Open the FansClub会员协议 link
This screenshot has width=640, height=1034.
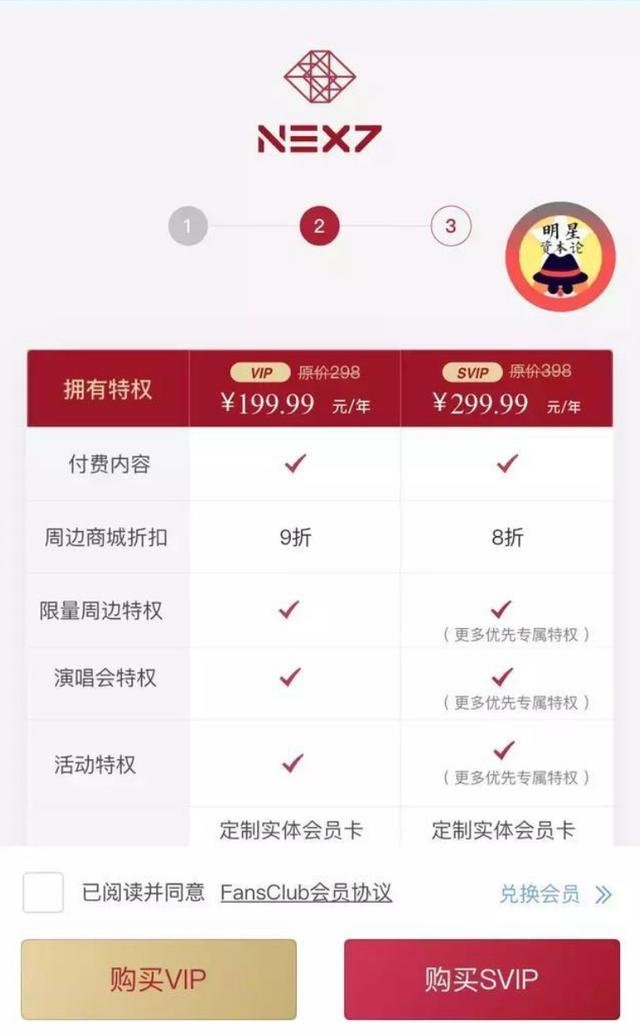tap(306, 893)
